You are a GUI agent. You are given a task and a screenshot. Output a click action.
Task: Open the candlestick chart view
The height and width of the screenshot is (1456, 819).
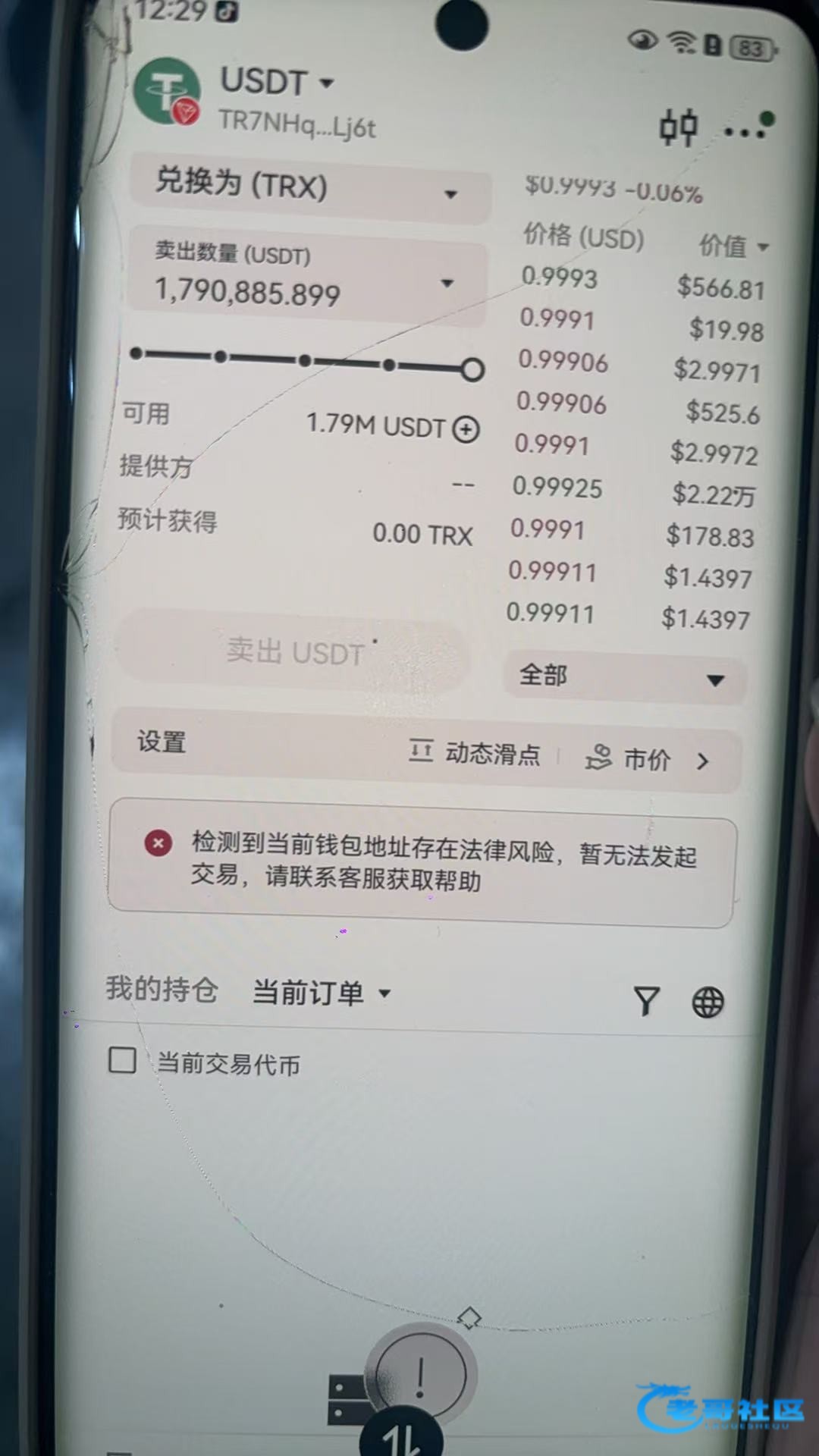point(678,129)
